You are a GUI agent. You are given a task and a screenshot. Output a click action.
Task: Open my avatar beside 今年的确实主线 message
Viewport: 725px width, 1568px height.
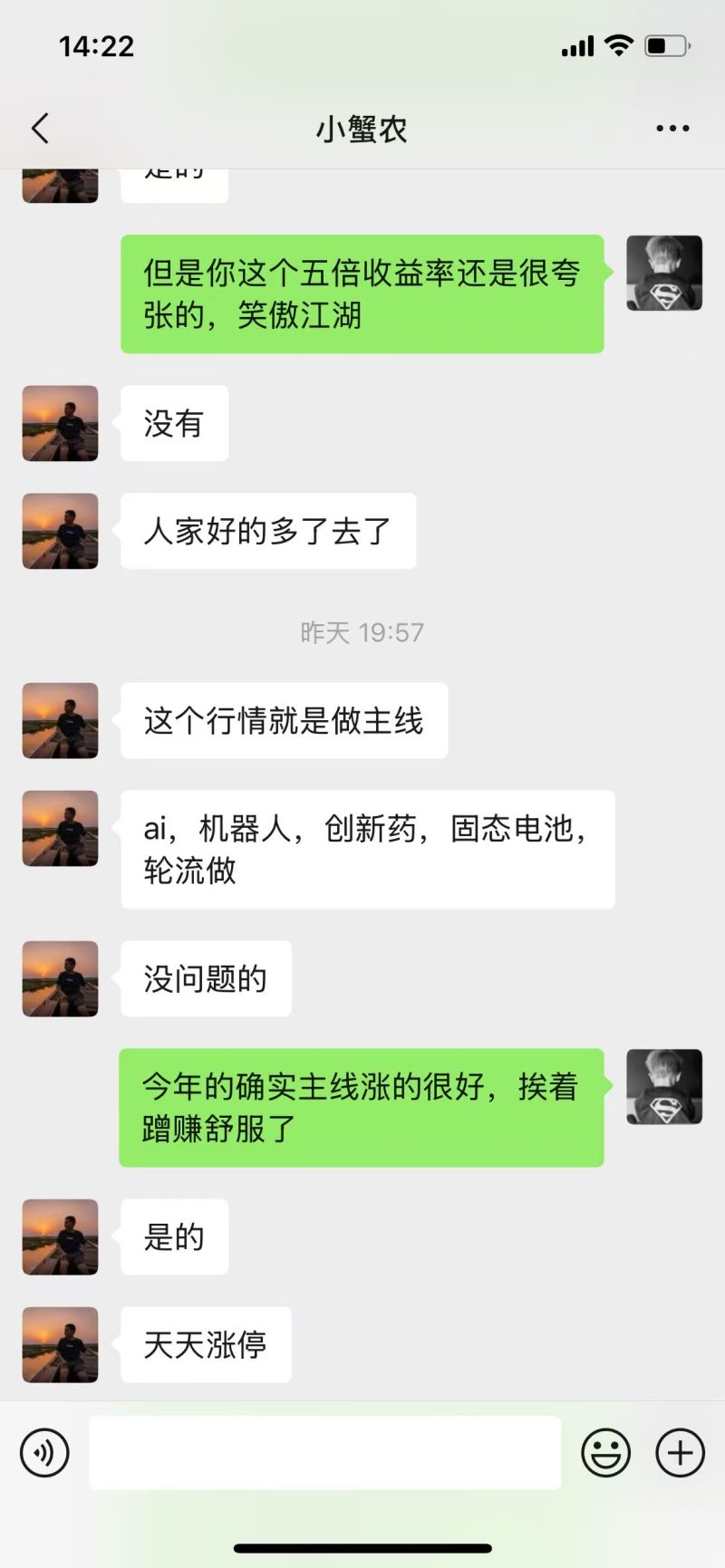tap(664, 1087)
